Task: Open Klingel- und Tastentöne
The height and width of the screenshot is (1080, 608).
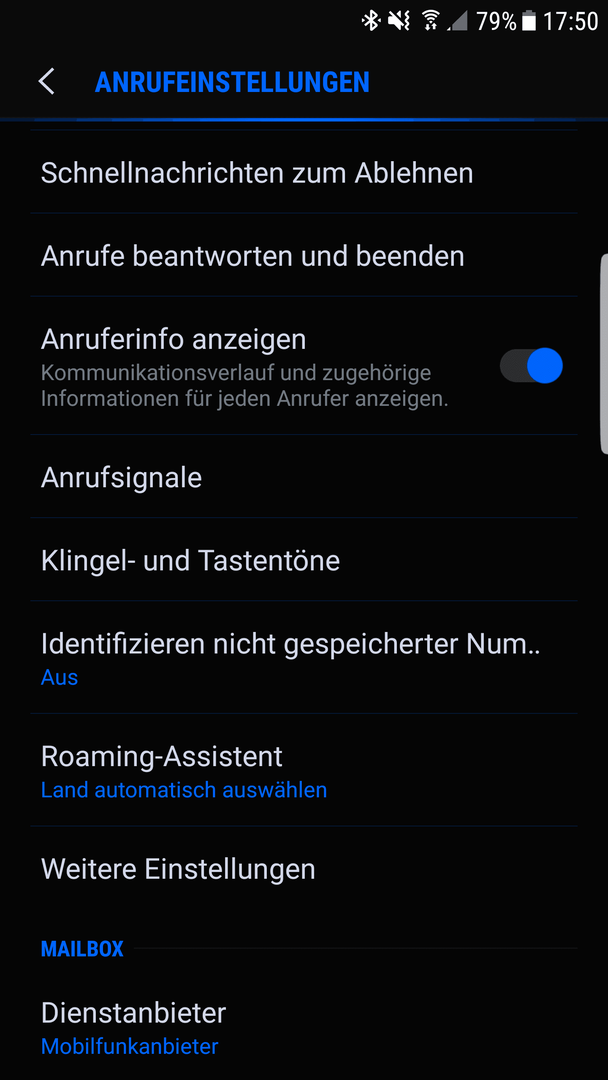Action: (x=304, y=560)
